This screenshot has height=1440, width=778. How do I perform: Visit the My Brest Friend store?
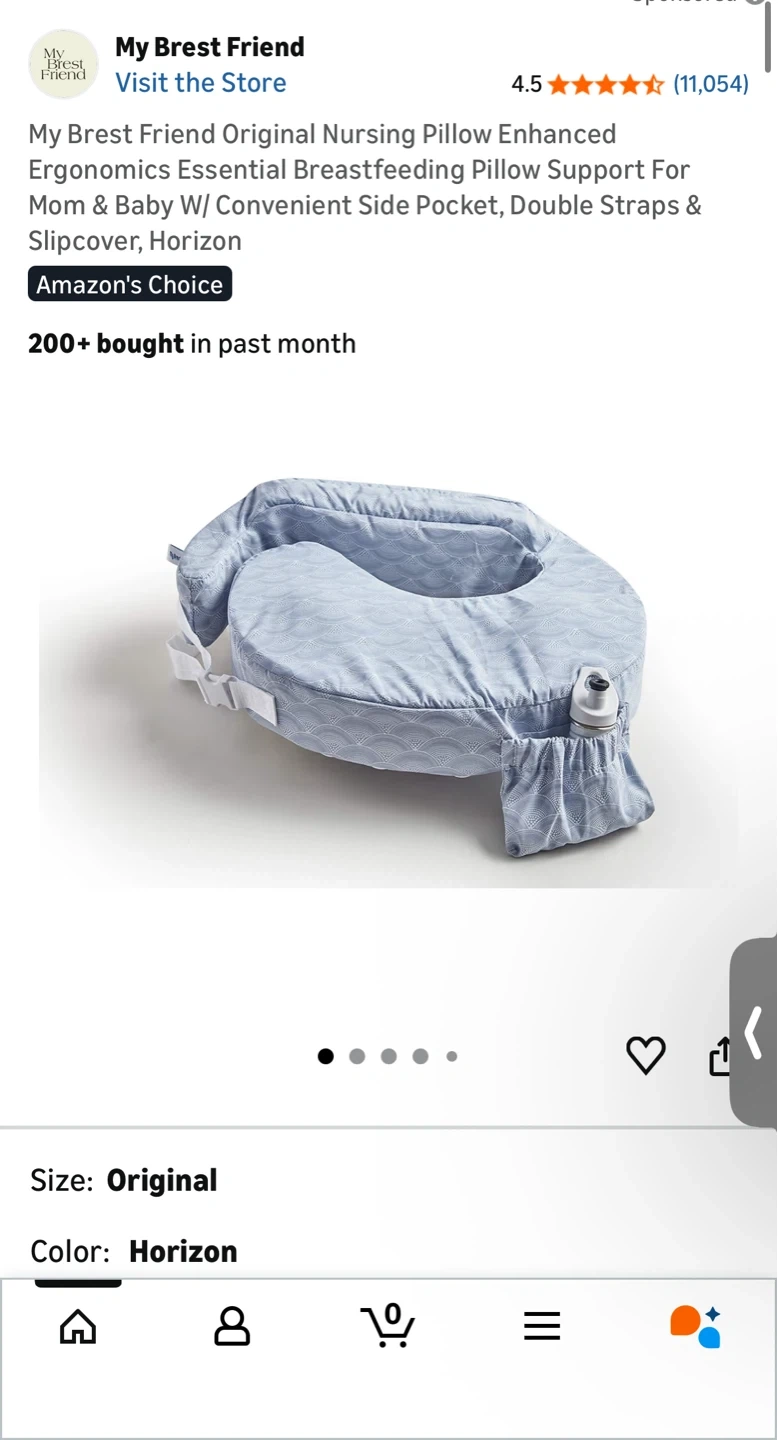click(x=200, y=83)
